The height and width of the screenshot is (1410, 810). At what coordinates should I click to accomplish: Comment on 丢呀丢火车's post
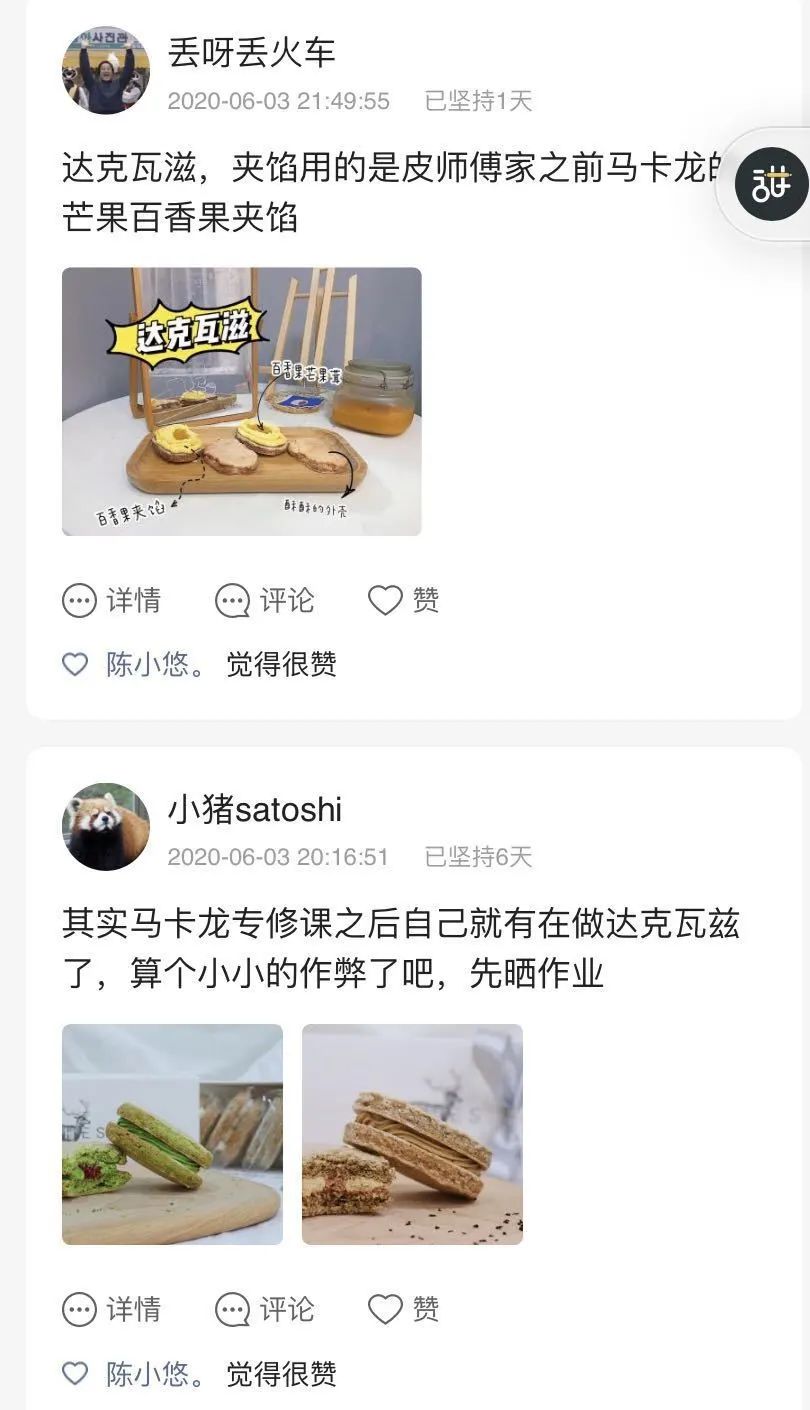click(265, 600)
